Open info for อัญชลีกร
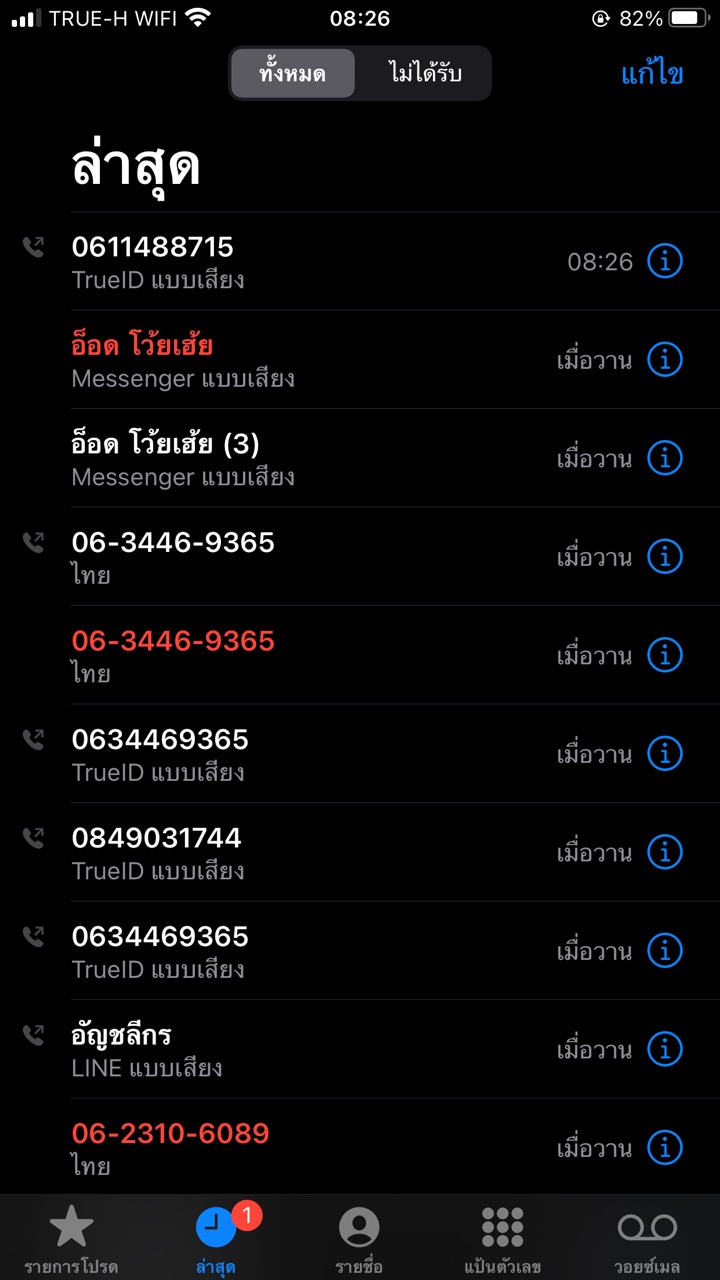This screenshot has width=720, height=1280. [x=665, y=1050]
